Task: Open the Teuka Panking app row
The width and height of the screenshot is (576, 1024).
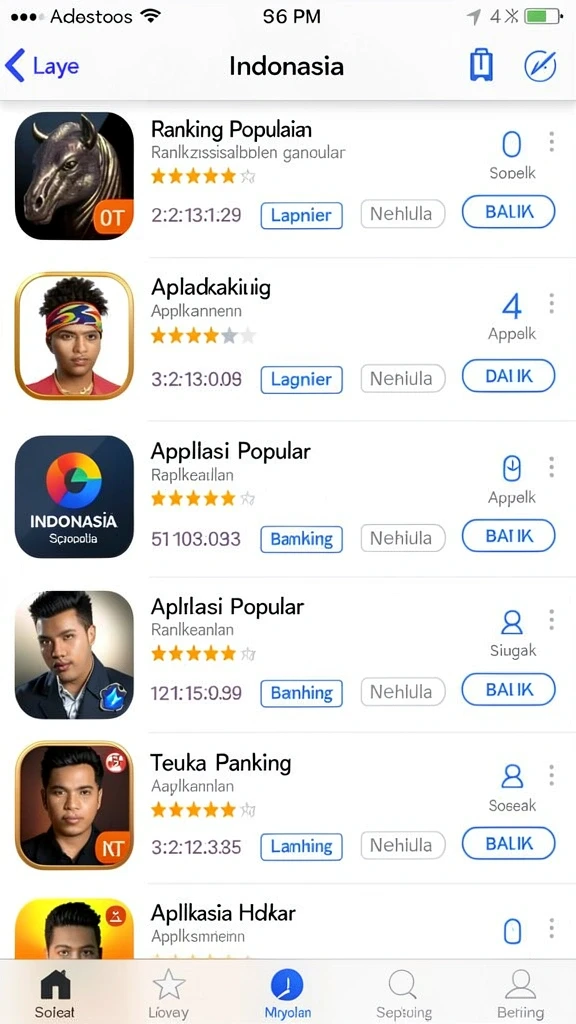Action: click(x=288, y=808)
